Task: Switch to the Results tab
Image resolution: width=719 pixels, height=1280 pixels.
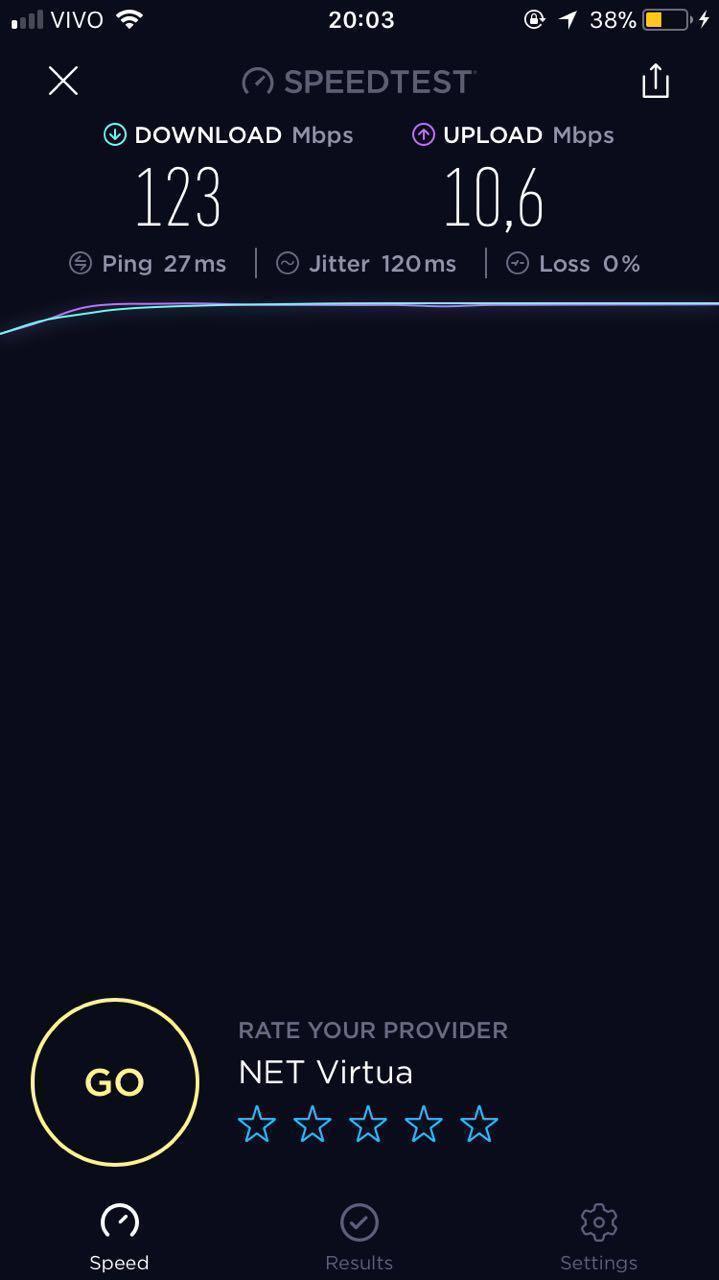Action: coord(359,1238)
